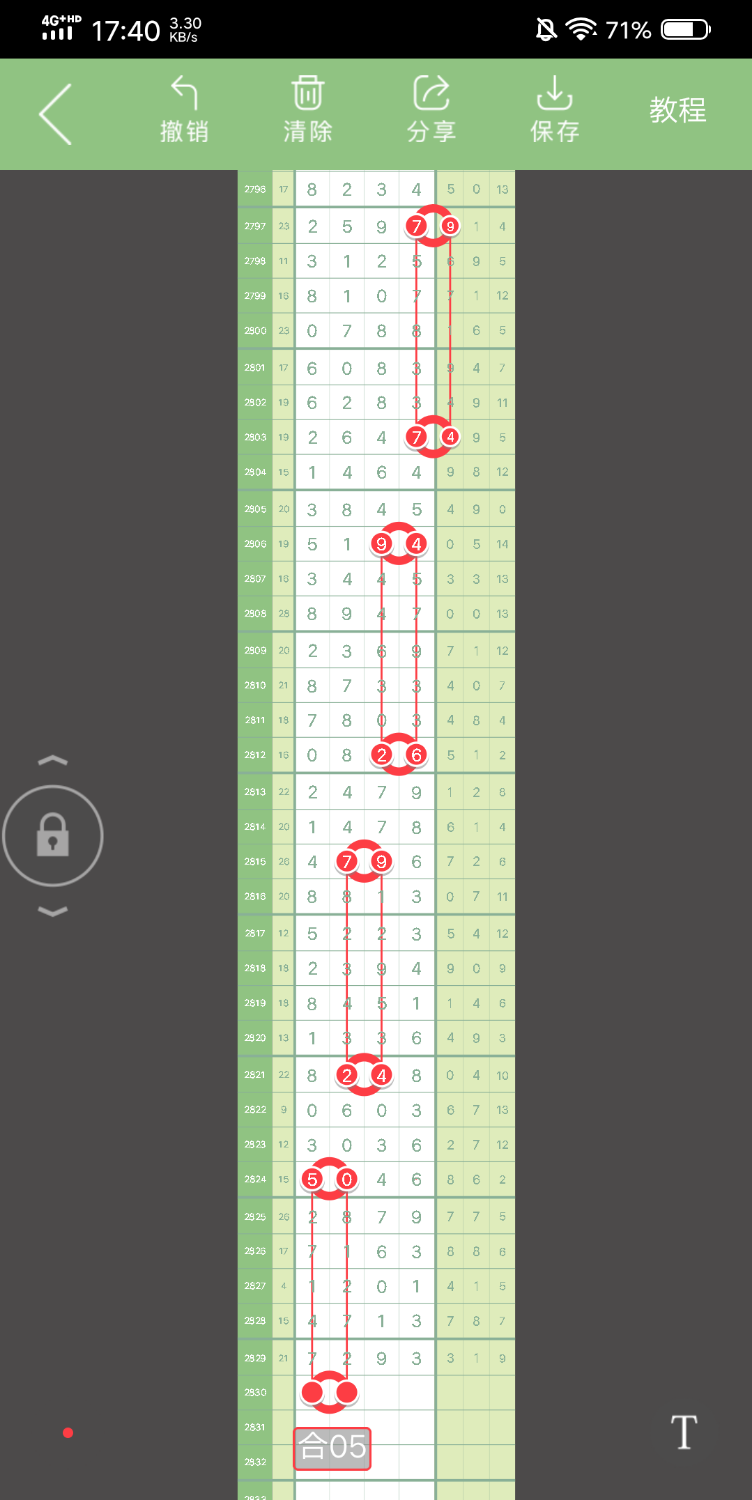752x1500 pixels.
Task: Open the 教程 tutorial
Action: pos(677,110)
